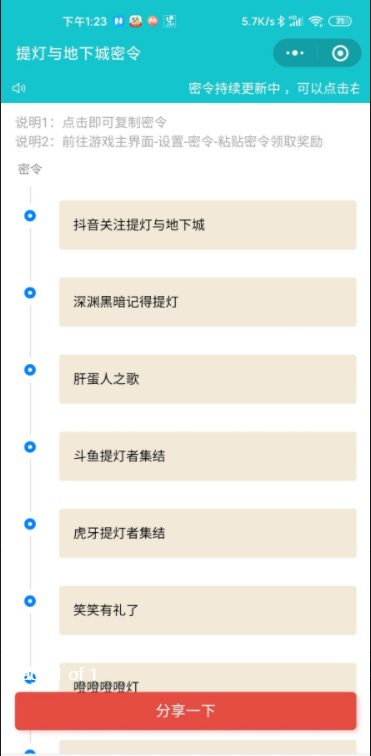Copy the code 斗鱼提灯者集结
Image resolution: width=371 pixels, height=756 pixels.
coord(207,456)
